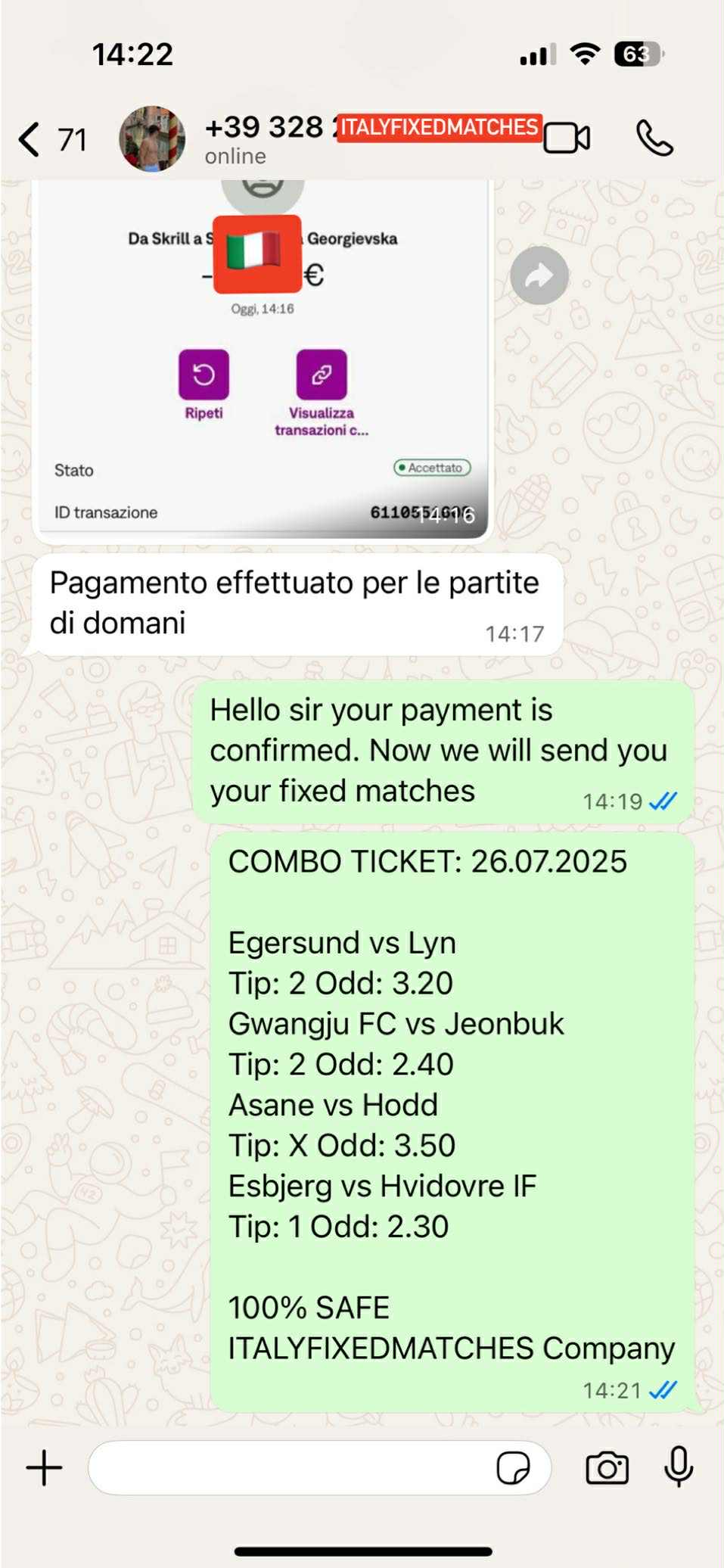This screenshot has height=1568, width=724.
Task: Forward the Skrill payment screenshot
Action: click(x=539, y=275)
